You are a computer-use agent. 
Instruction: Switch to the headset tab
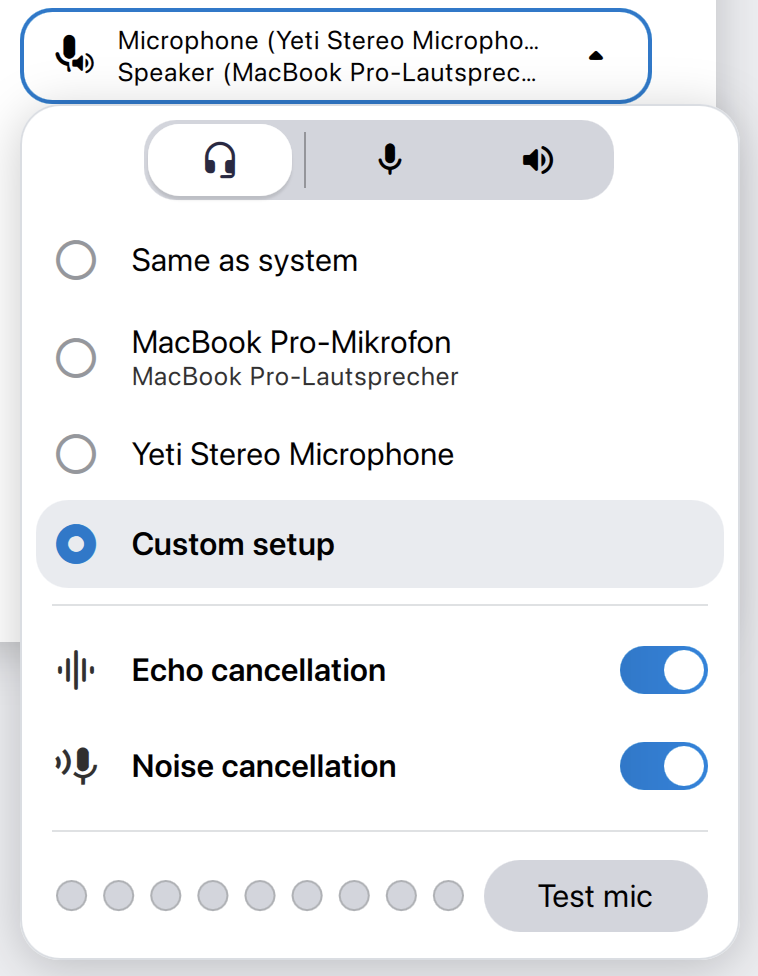[220, 160]
